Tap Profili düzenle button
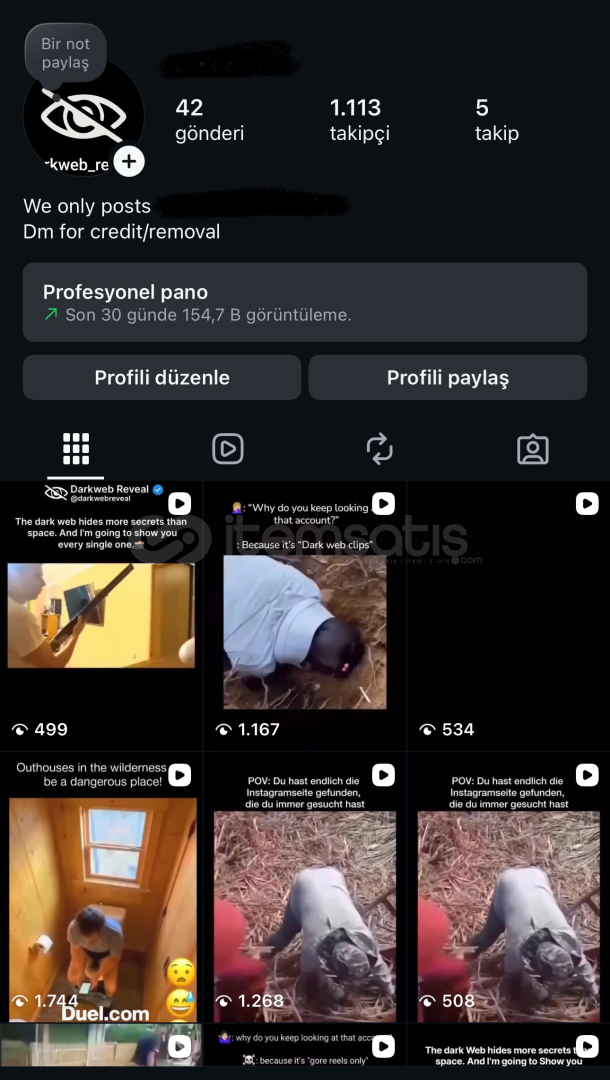Image resolution: width=610 pixels, height=1080 pixels. (162, 378)
